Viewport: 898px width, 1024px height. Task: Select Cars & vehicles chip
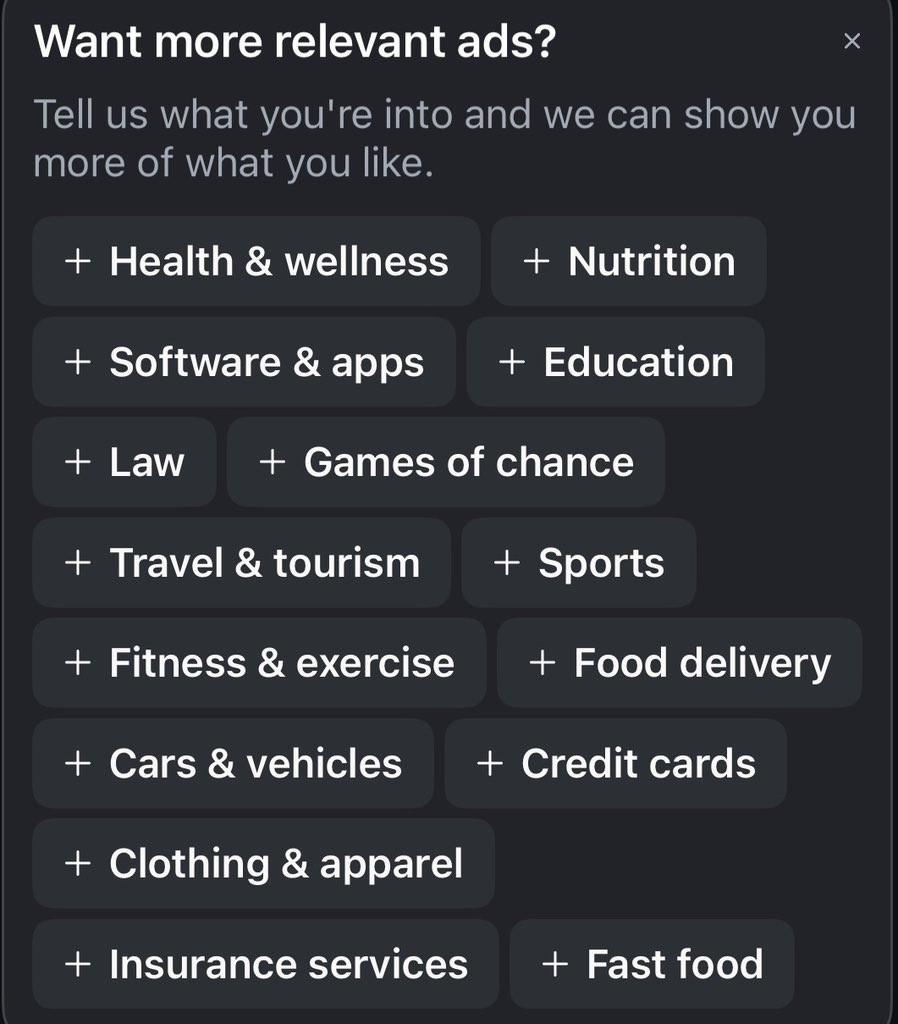click(x=233, y=764)
